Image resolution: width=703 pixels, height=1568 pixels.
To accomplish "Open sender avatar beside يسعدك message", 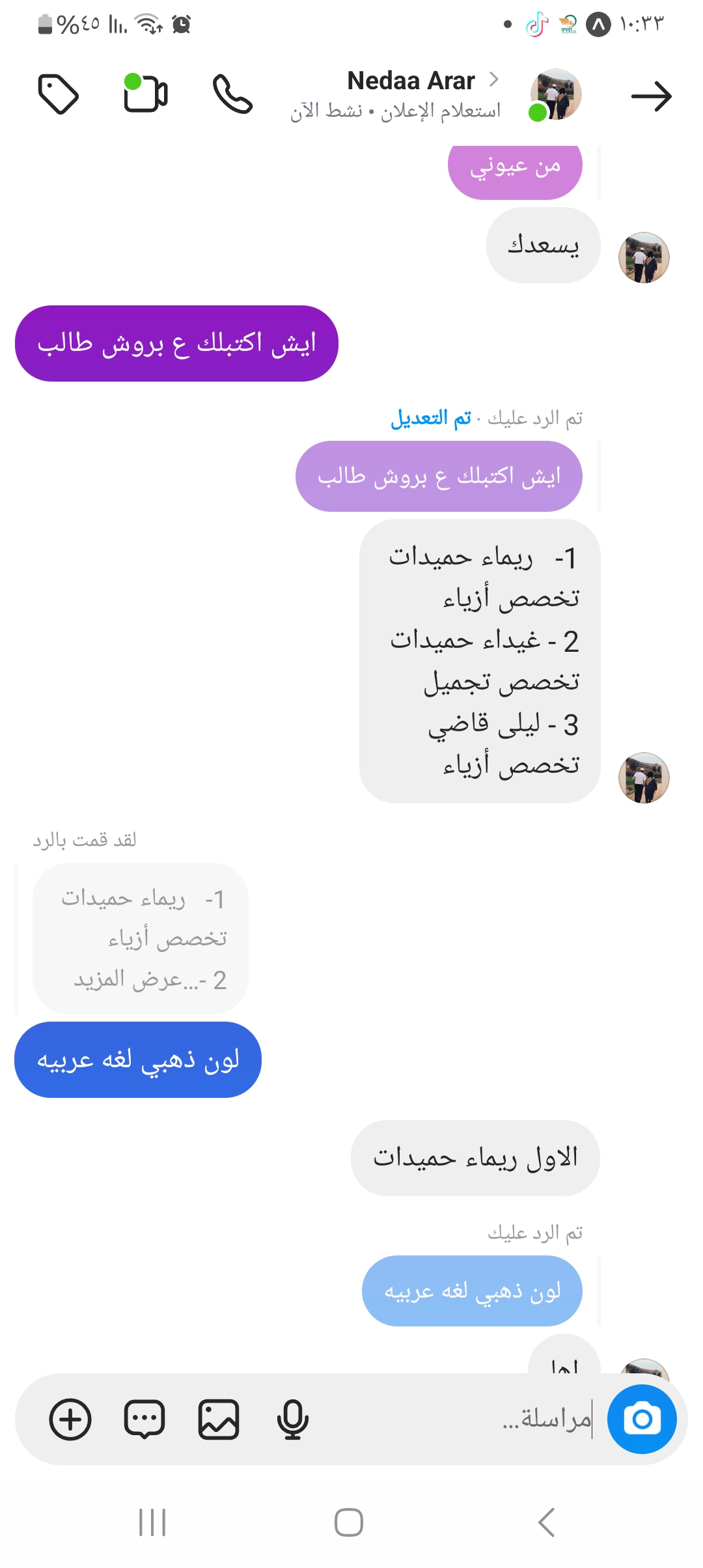I will tap(643, 257).
